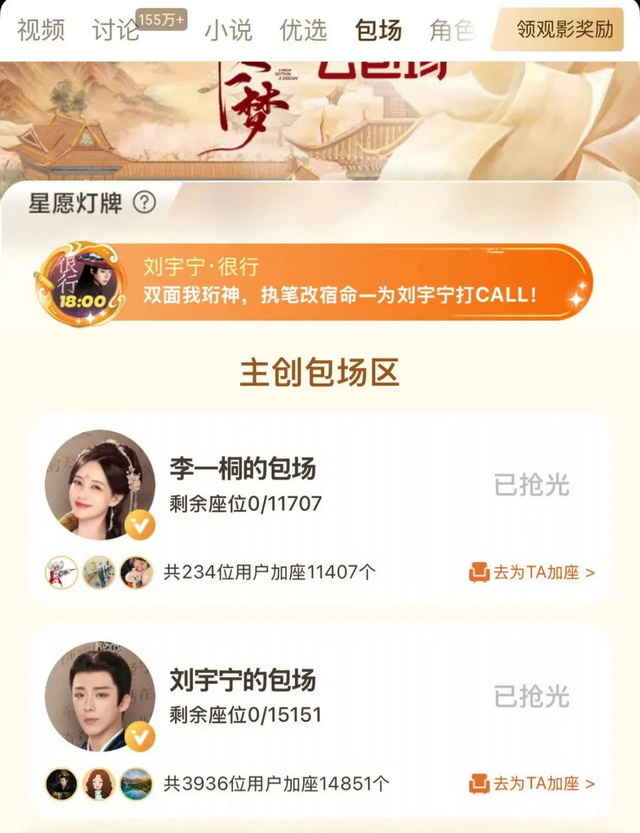Switch to the 视频 tab
The height and width of the screenshot is (833, 640).
pos(41,30)
